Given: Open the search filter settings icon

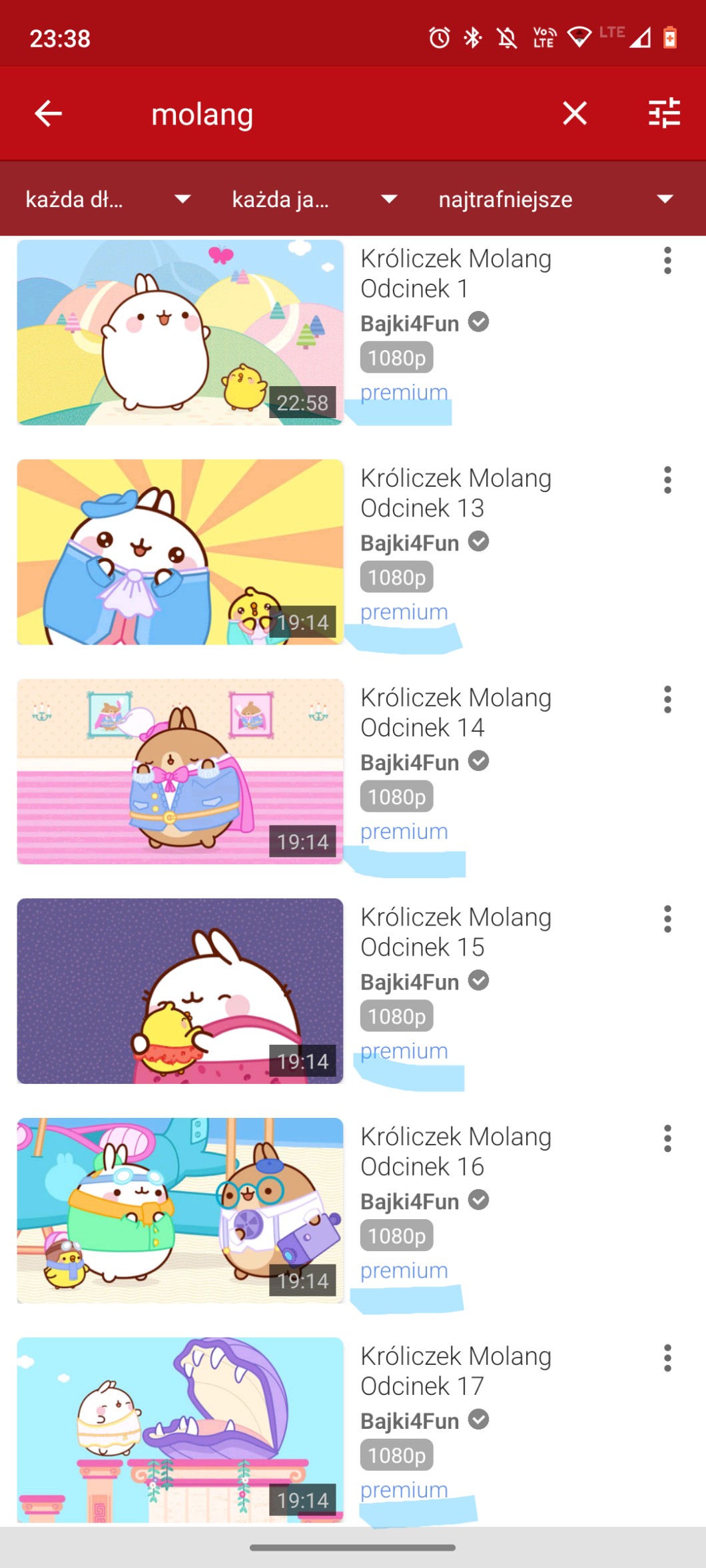Looking at the screenshot, I should click(x=664, y=114).
